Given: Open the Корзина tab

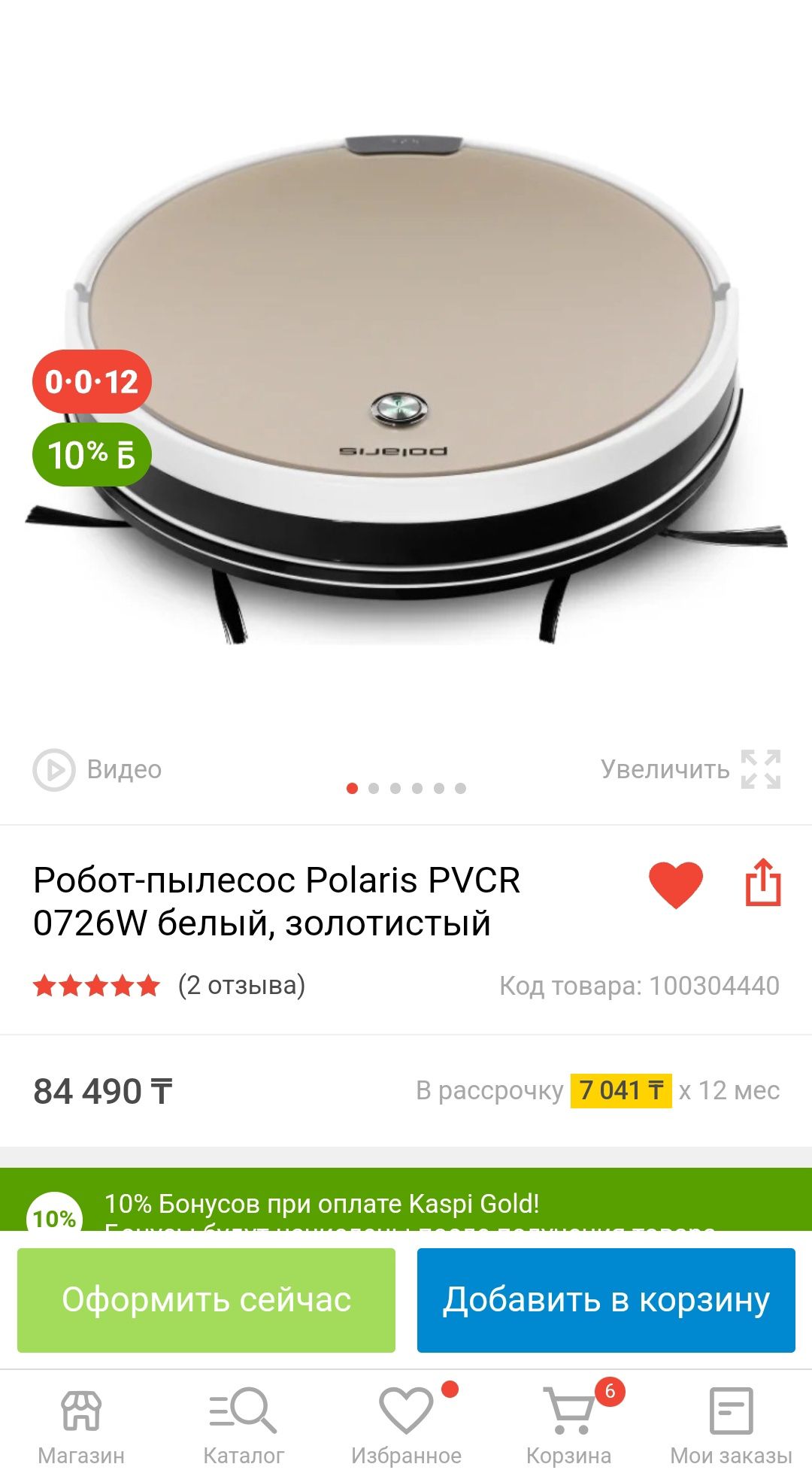Looking at the screenshot, I should 569,1425.
